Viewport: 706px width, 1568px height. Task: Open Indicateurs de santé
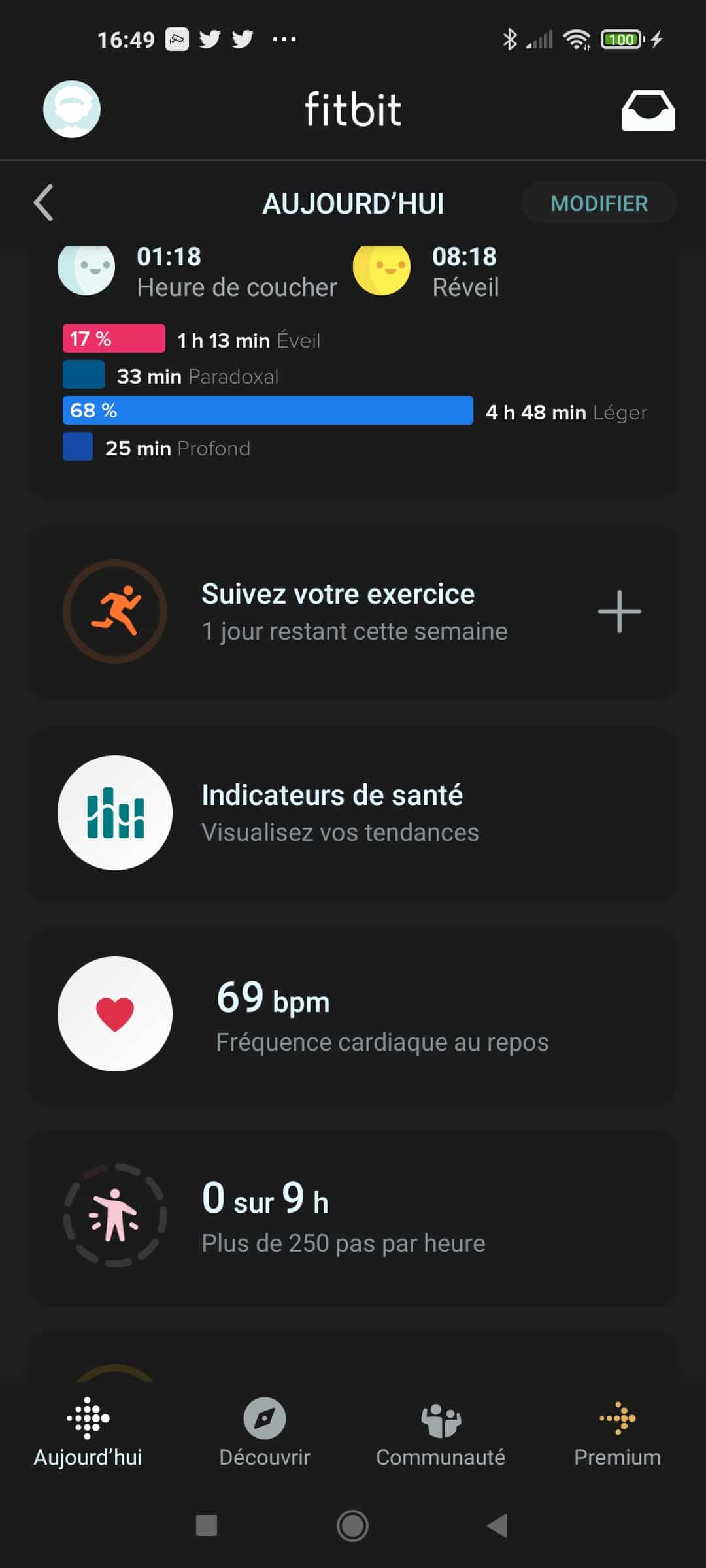pyautogui.click(x=353, y=813)
